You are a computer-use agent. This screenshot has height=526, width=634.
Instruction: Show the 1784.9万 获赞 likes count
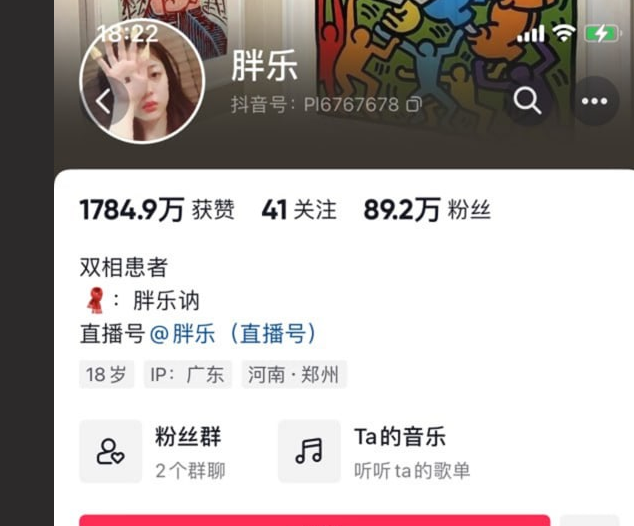[157, 210]
